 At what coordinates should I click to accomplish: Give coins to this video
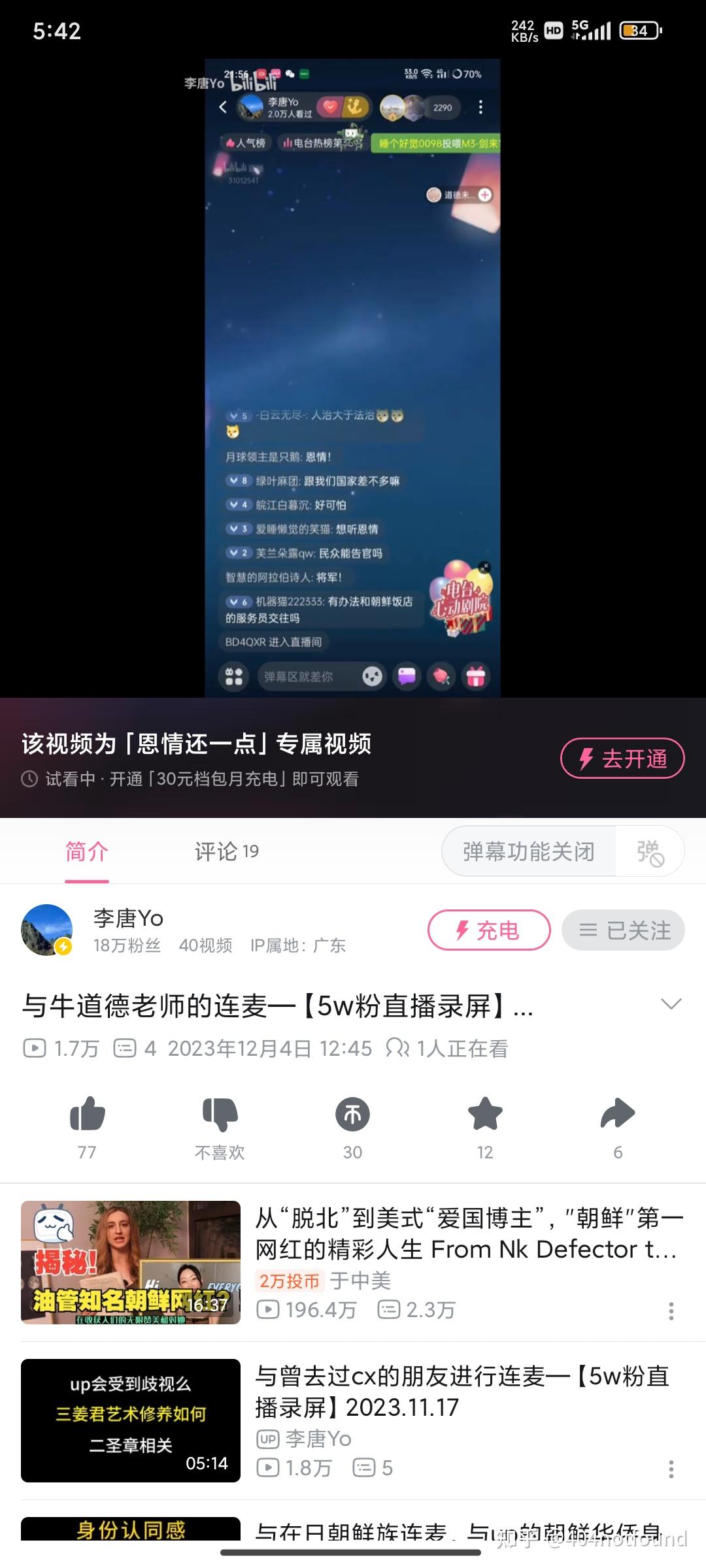click(x=352, y=1115)
